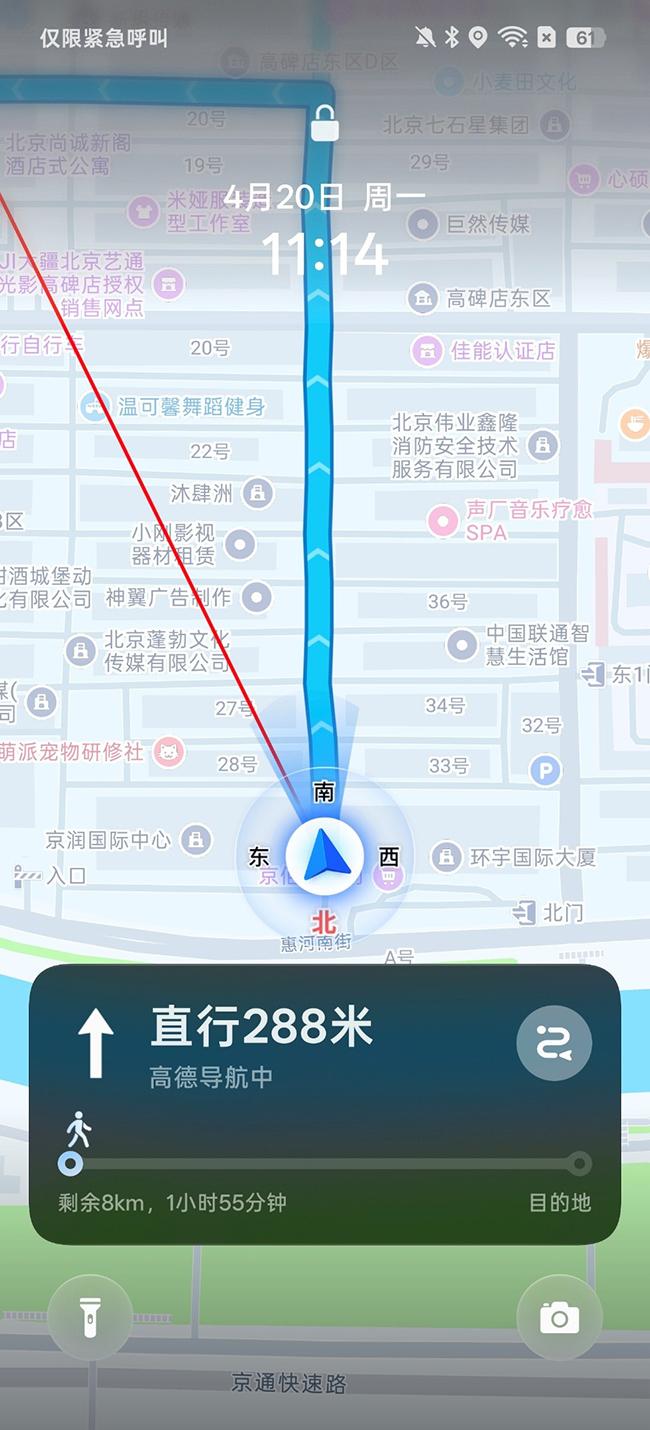Tap the route overview round button
The height and width of the screenshot is (1430, 650).
click(554, 1043)
